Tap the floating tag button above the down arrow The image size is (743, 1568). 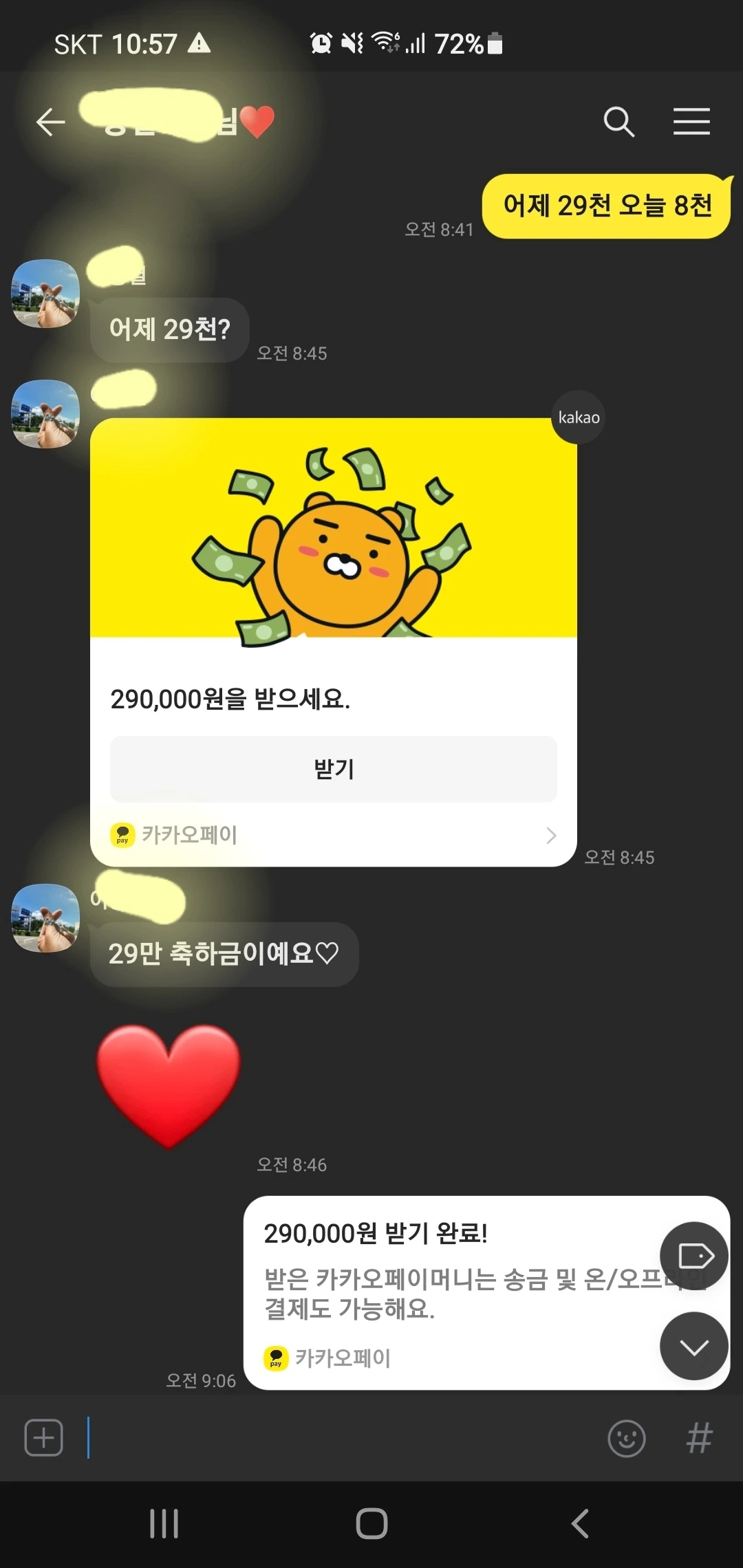[x=693, y=1256]
